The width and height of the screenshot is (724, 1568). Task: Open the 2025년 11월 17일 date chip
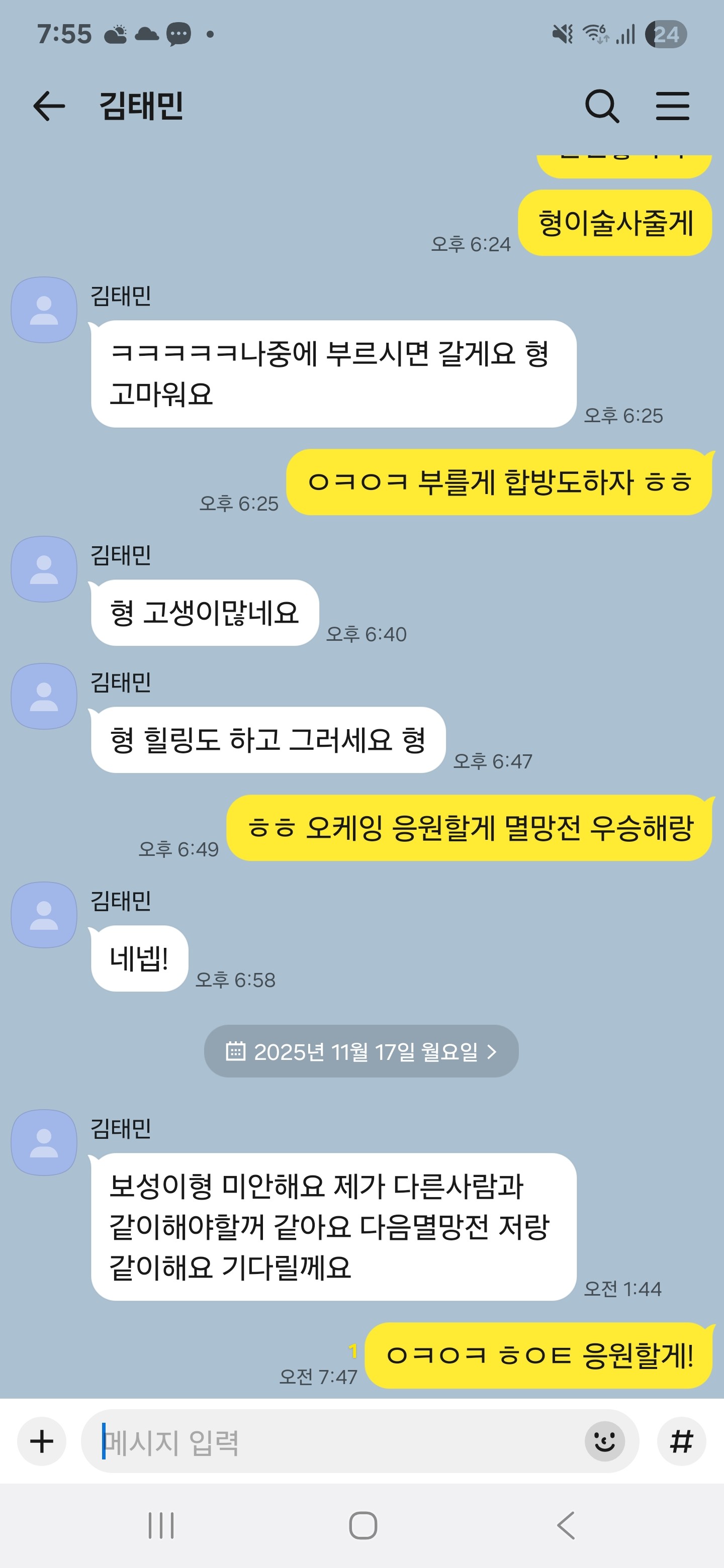[x=361, y=1051]
